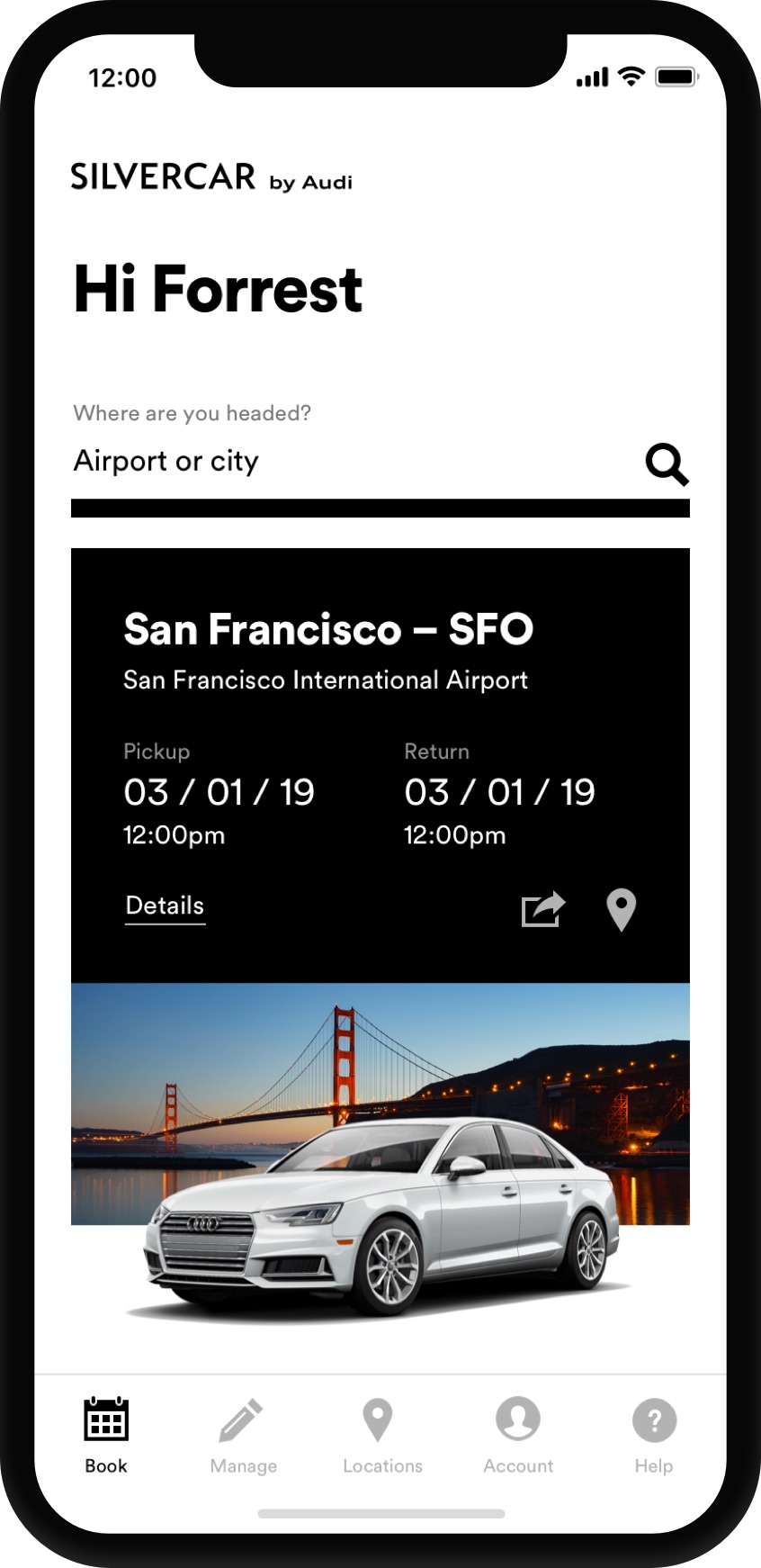Screen dimensions: 761x1568
Task: Open the Account tab
Action: [x=518, y=1436]
